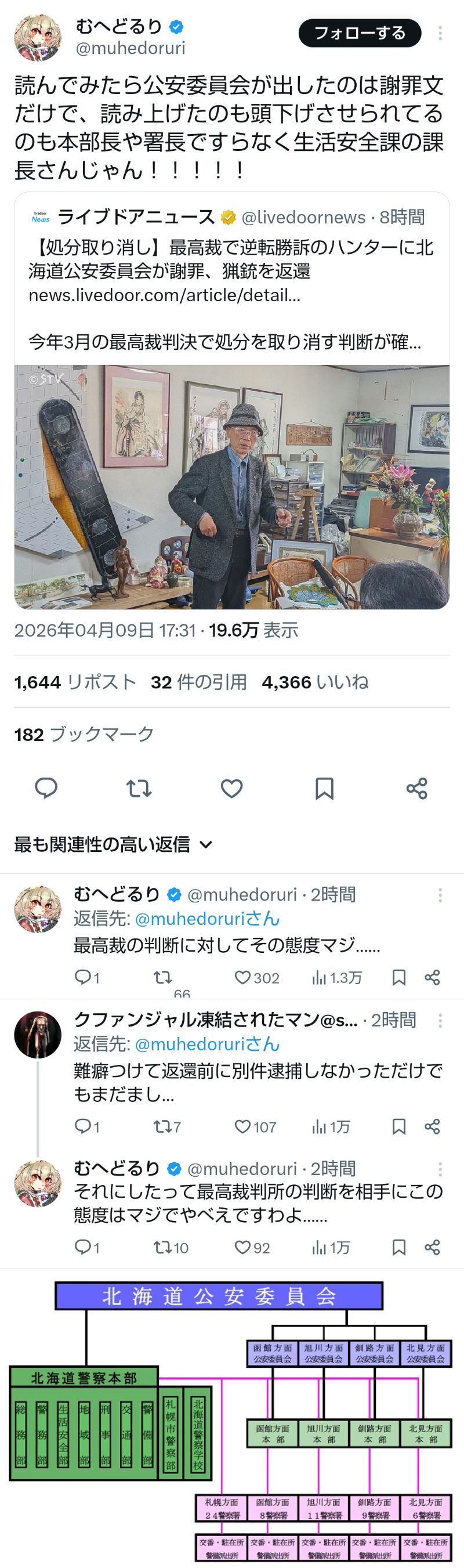Open むへどるり profile avatar at top
The height and width of the screenshot is (1568, 464).
click(x=38, y=38)
